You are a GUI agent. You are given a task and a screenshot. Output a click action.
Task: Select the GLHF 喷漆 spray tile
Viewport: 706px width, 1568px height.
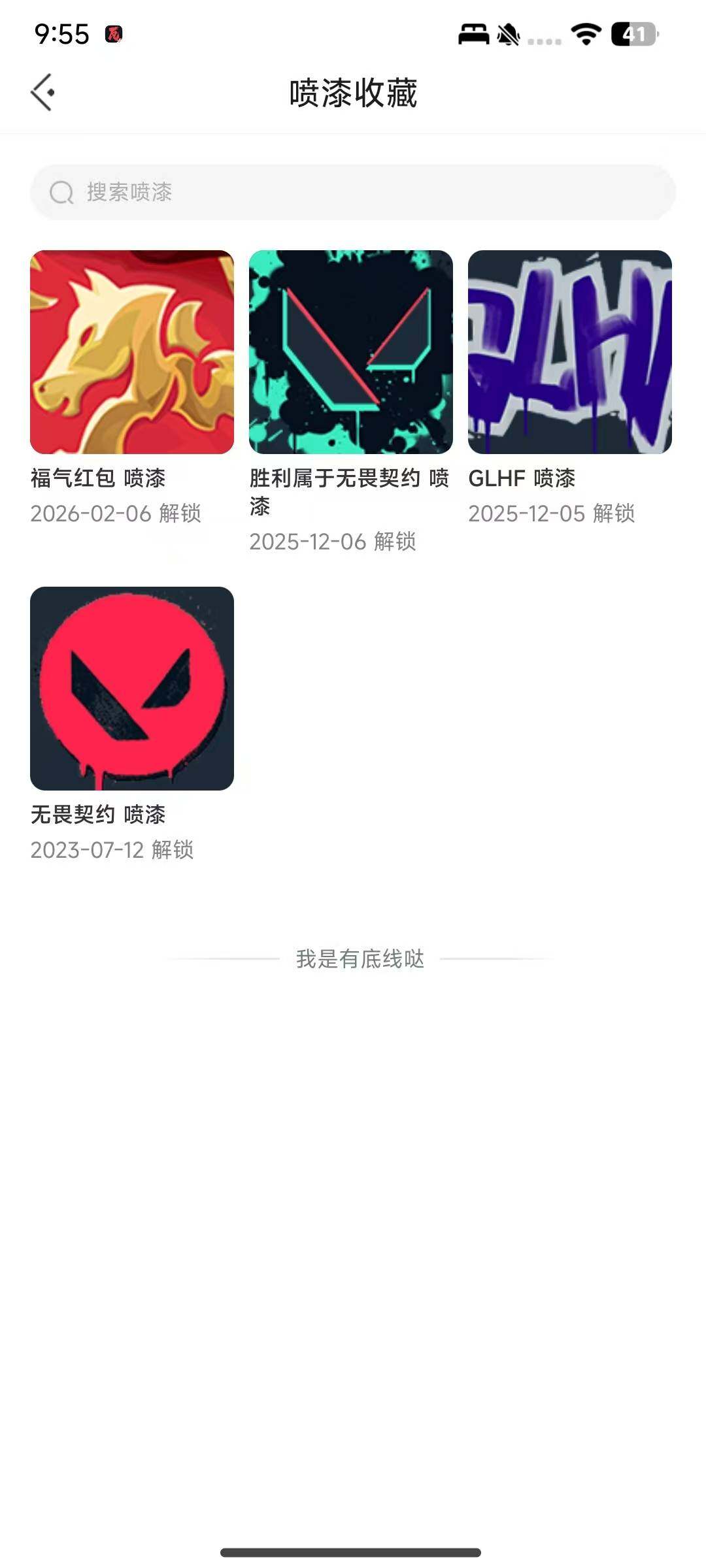570,352
